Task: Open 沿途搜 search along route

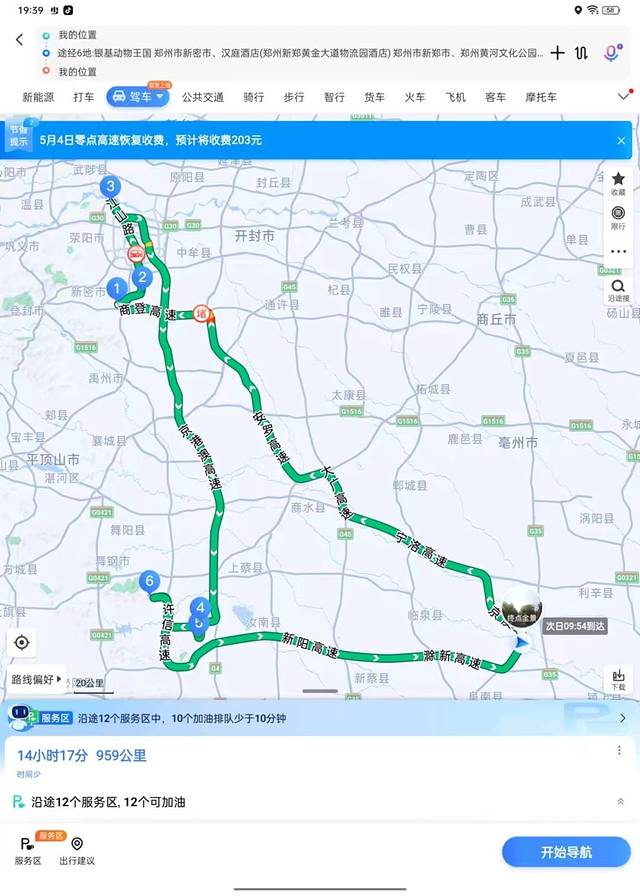Action: coord(618,290)
